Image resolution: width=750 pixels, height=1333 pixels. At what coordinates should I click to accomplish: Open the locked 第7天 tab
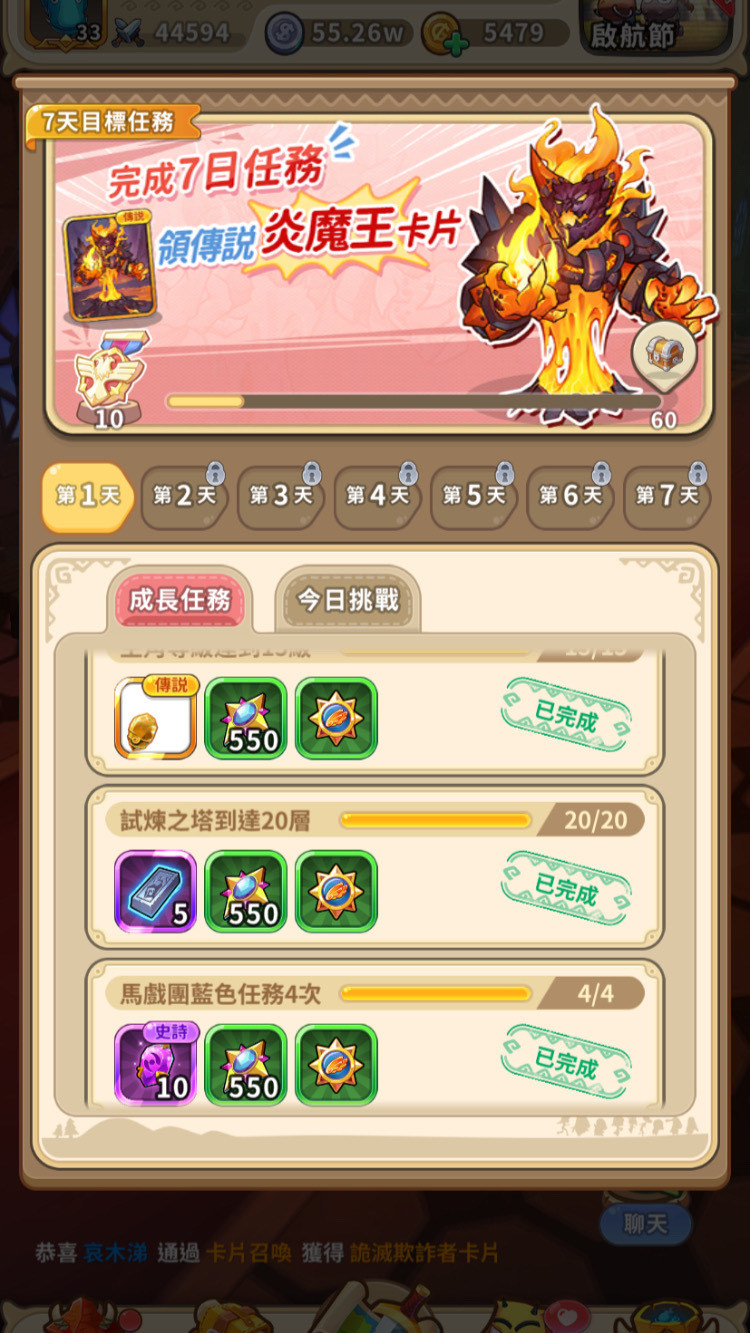tap(667, 496)
